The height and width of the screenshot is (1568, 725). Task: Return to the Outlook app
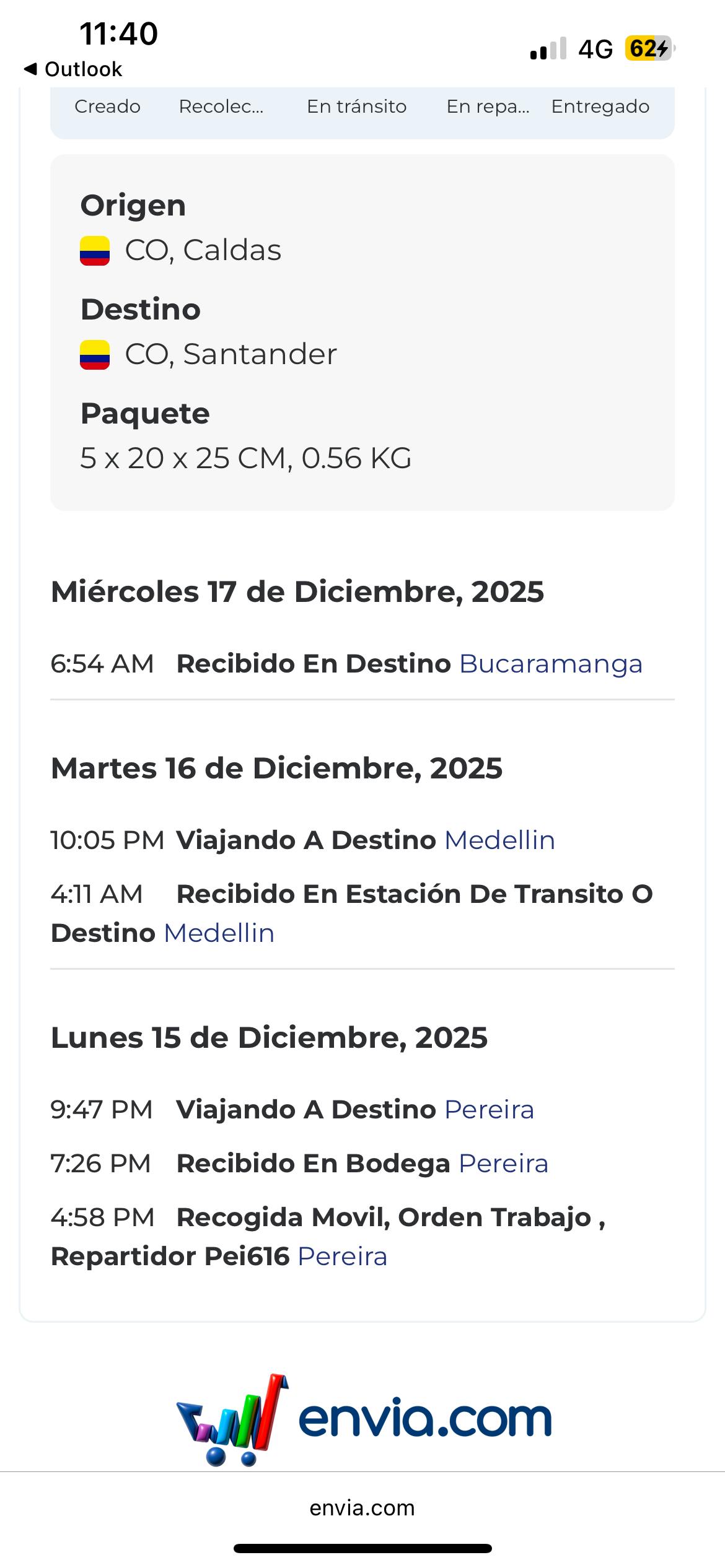tap(73, 69)
